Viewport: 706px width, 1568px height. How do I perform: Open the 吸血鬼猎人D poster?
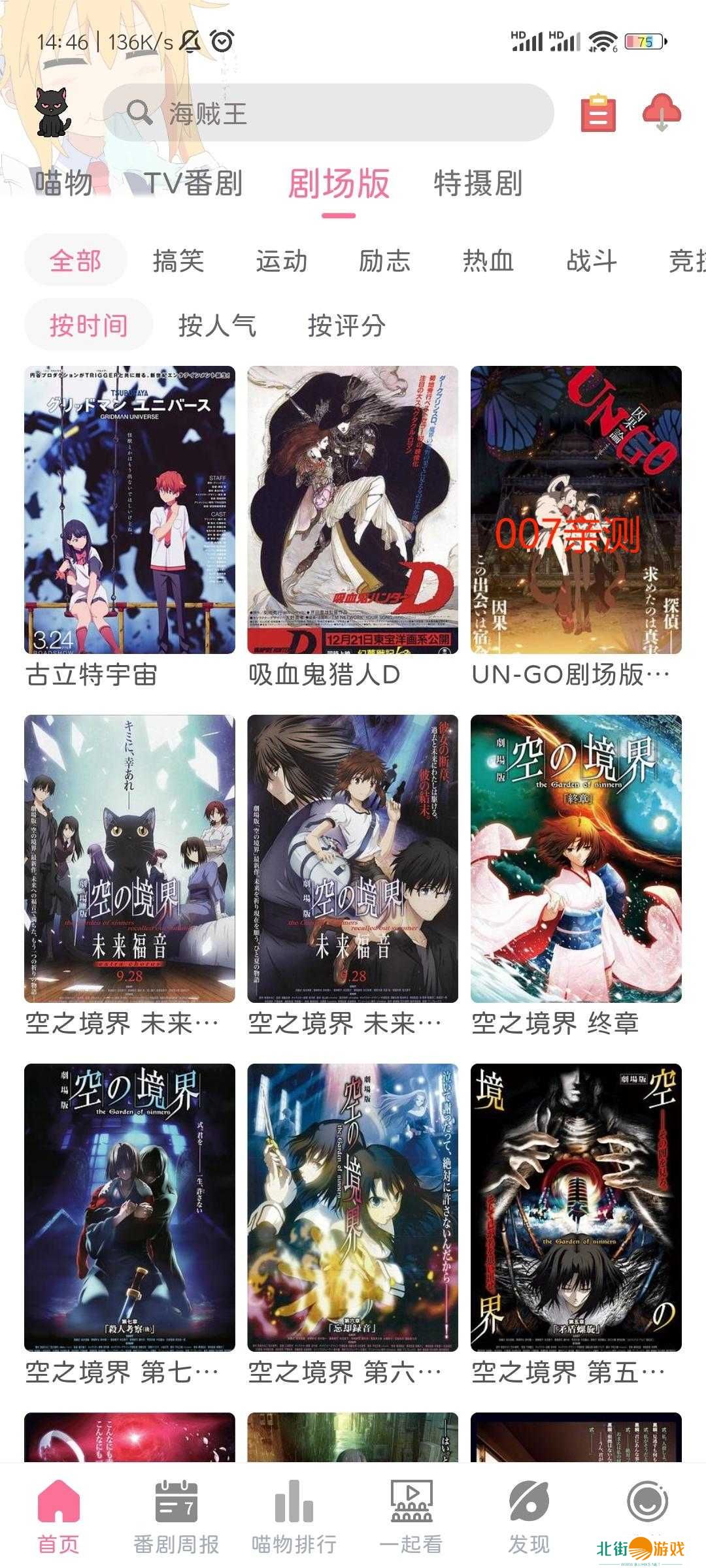[x=352, y=510]
